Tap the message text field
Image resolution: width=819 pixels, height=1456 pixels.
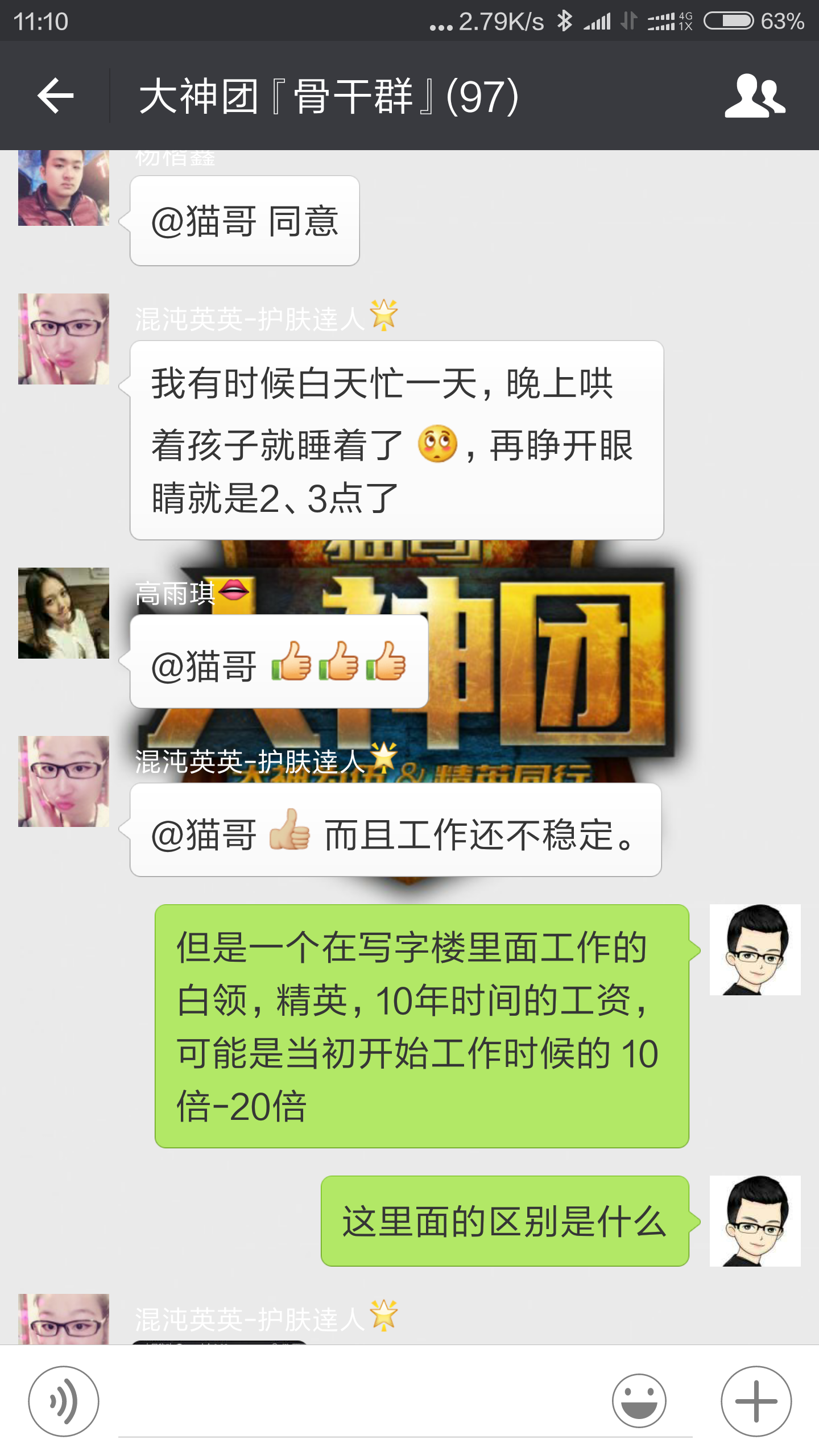pyautogui.click(x=364, y=1402)
